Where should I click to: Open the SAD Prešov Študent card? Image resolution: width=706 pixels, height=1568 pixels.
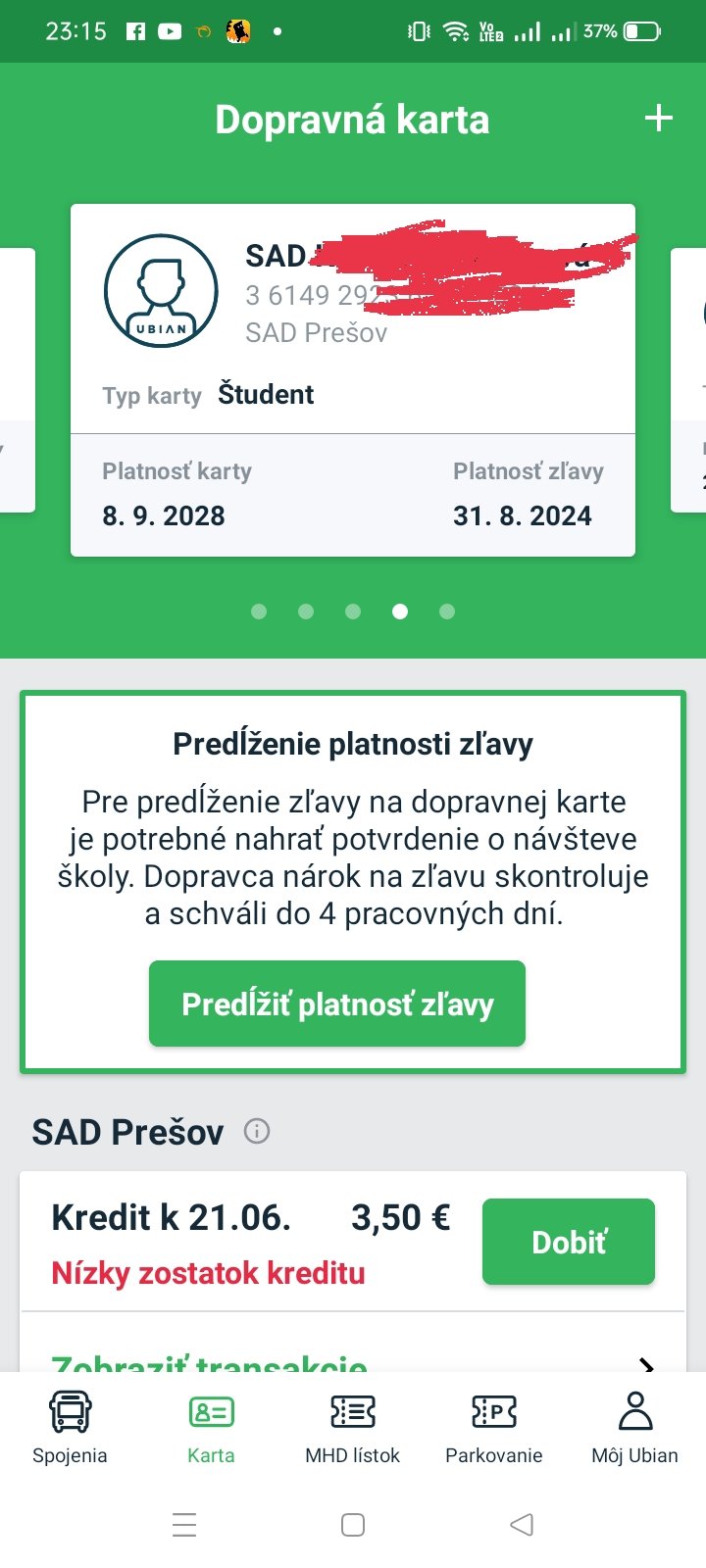coord(353,380)
